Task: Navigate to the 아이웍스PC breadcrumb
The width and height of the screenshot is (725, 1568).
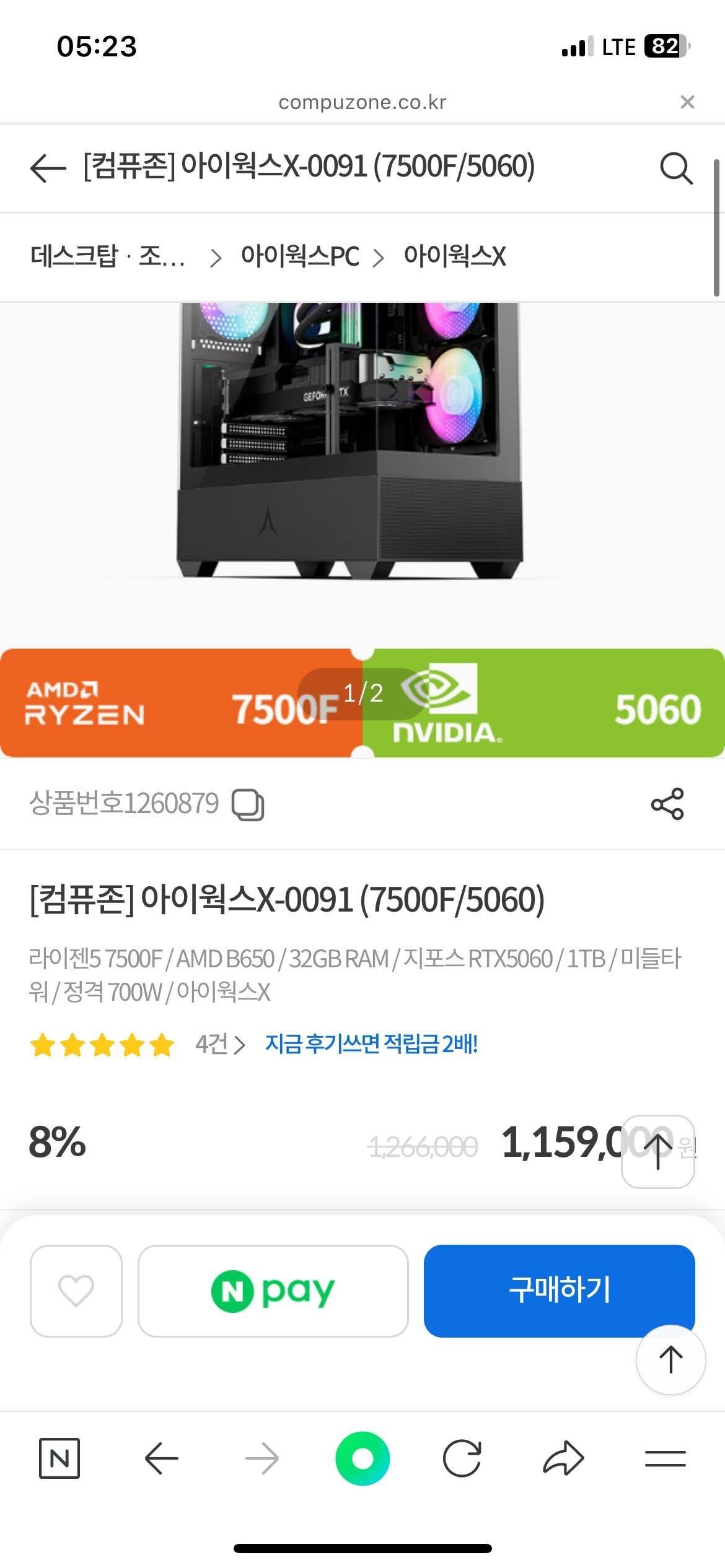Action: tap(299, 257)
